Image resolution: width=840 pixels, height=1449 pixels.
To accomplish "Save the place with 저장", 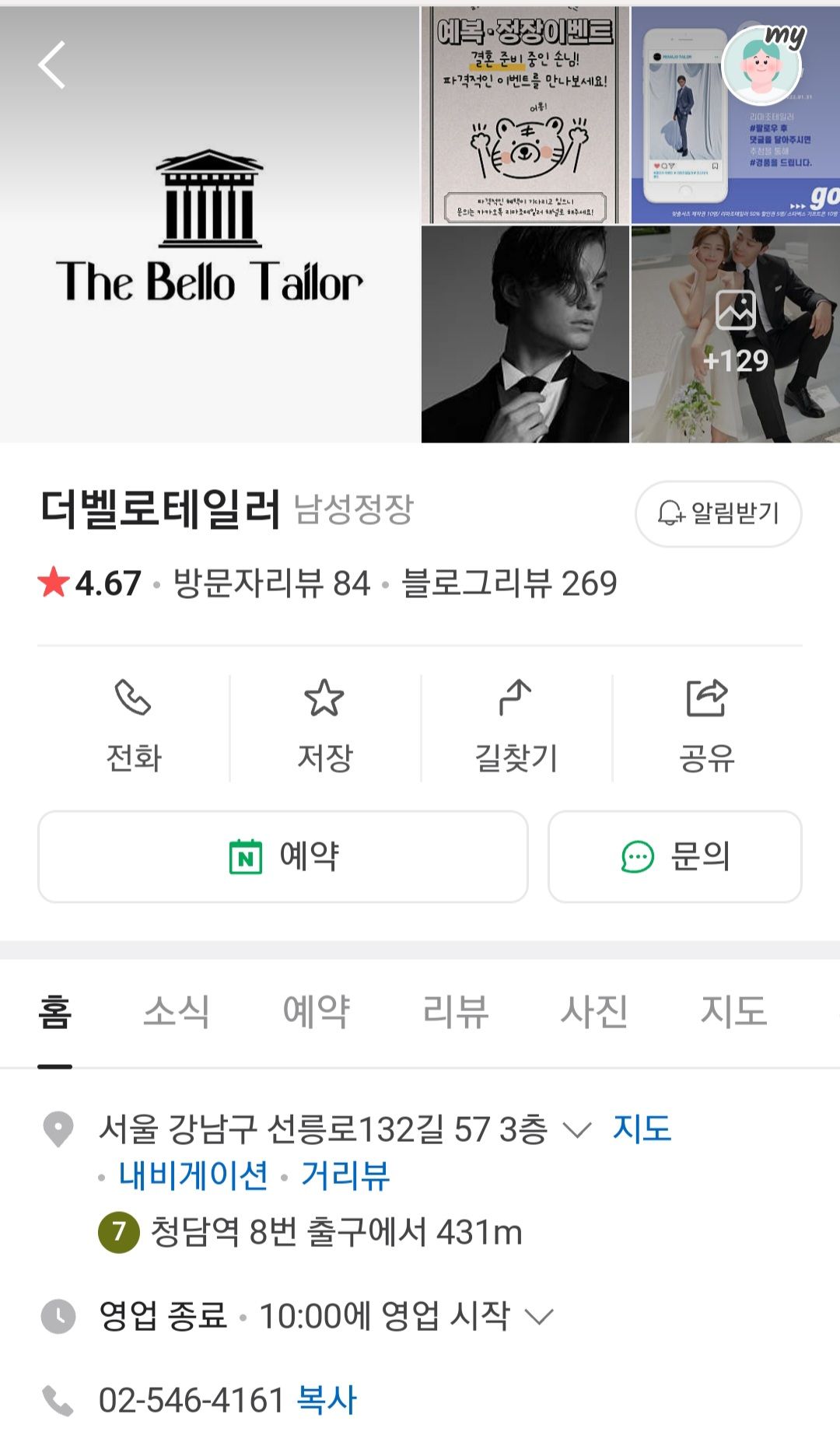I will tap(324, 727).
